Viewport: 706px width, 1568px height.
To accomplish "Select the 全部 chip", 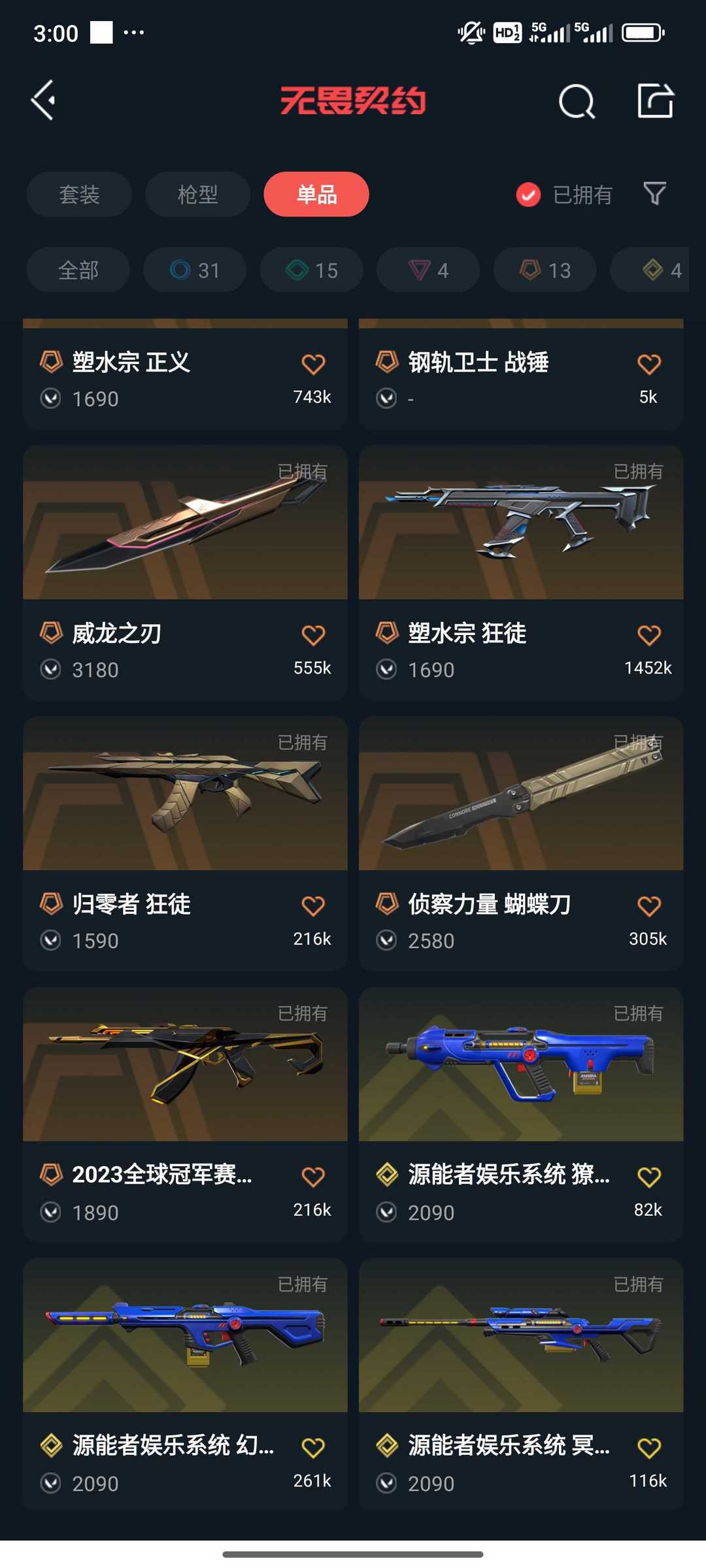I will pos(78,270).
